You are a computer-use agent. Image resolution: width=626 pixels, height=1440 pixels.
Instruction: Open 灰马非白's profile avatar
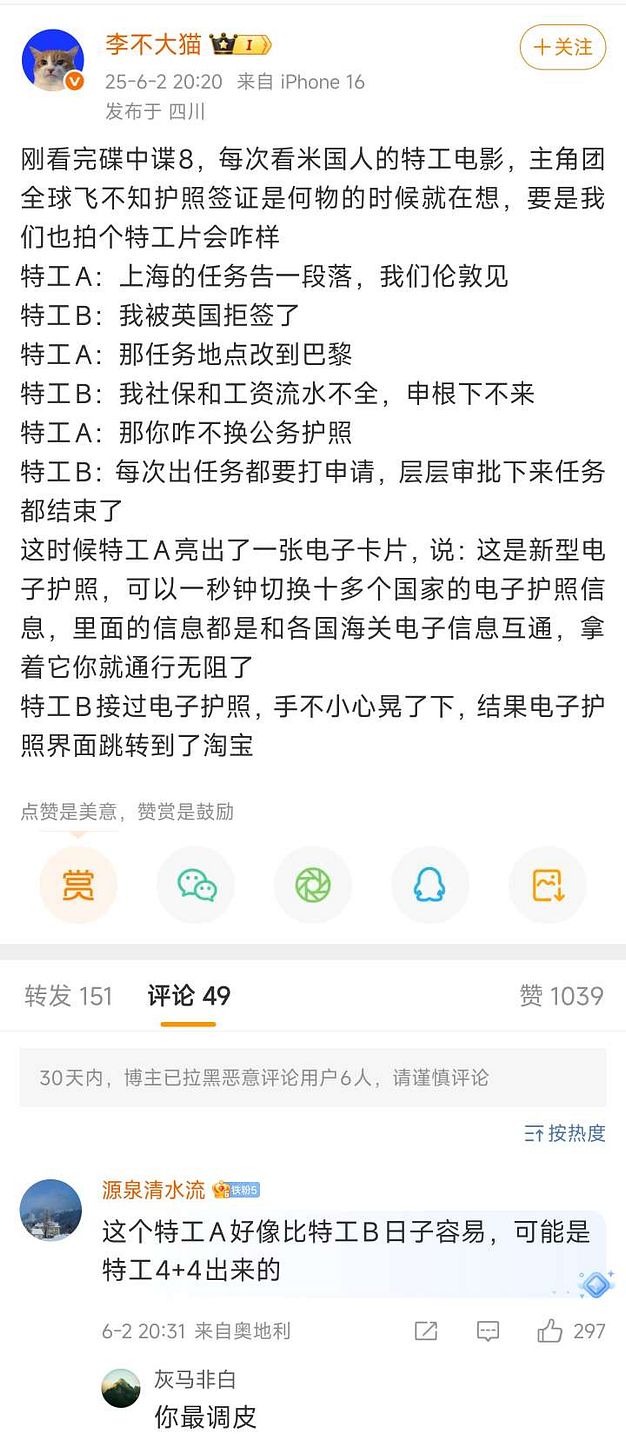point(121,1389)
